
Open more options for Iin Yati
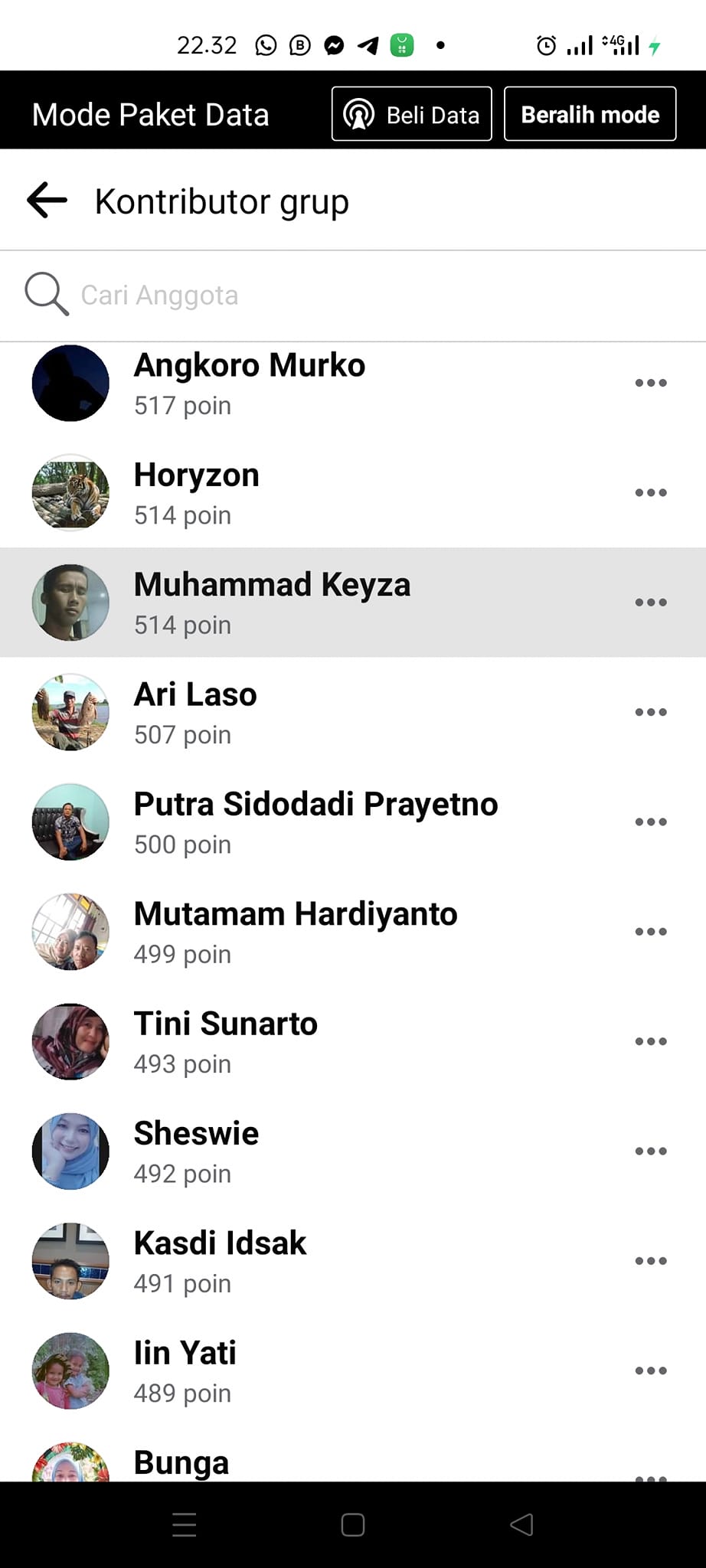[650, 1370]
